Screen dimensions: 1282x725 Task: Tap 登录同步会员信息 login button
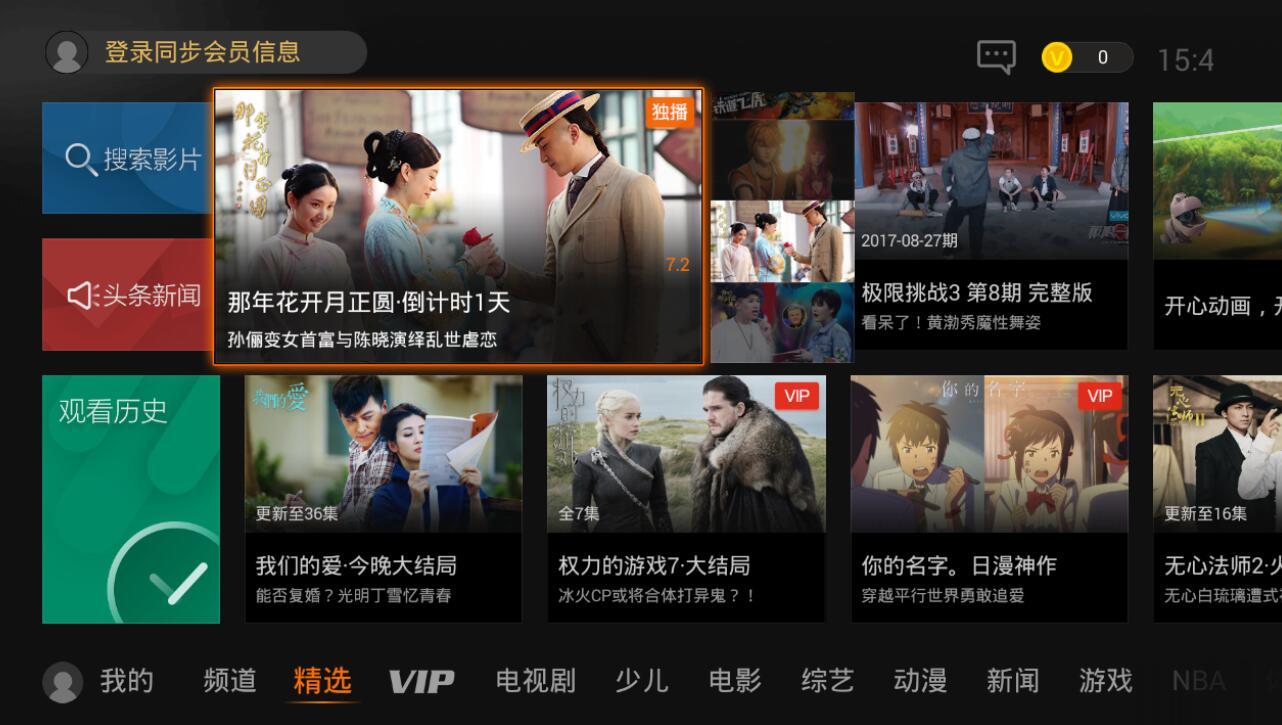click(205, 52)
